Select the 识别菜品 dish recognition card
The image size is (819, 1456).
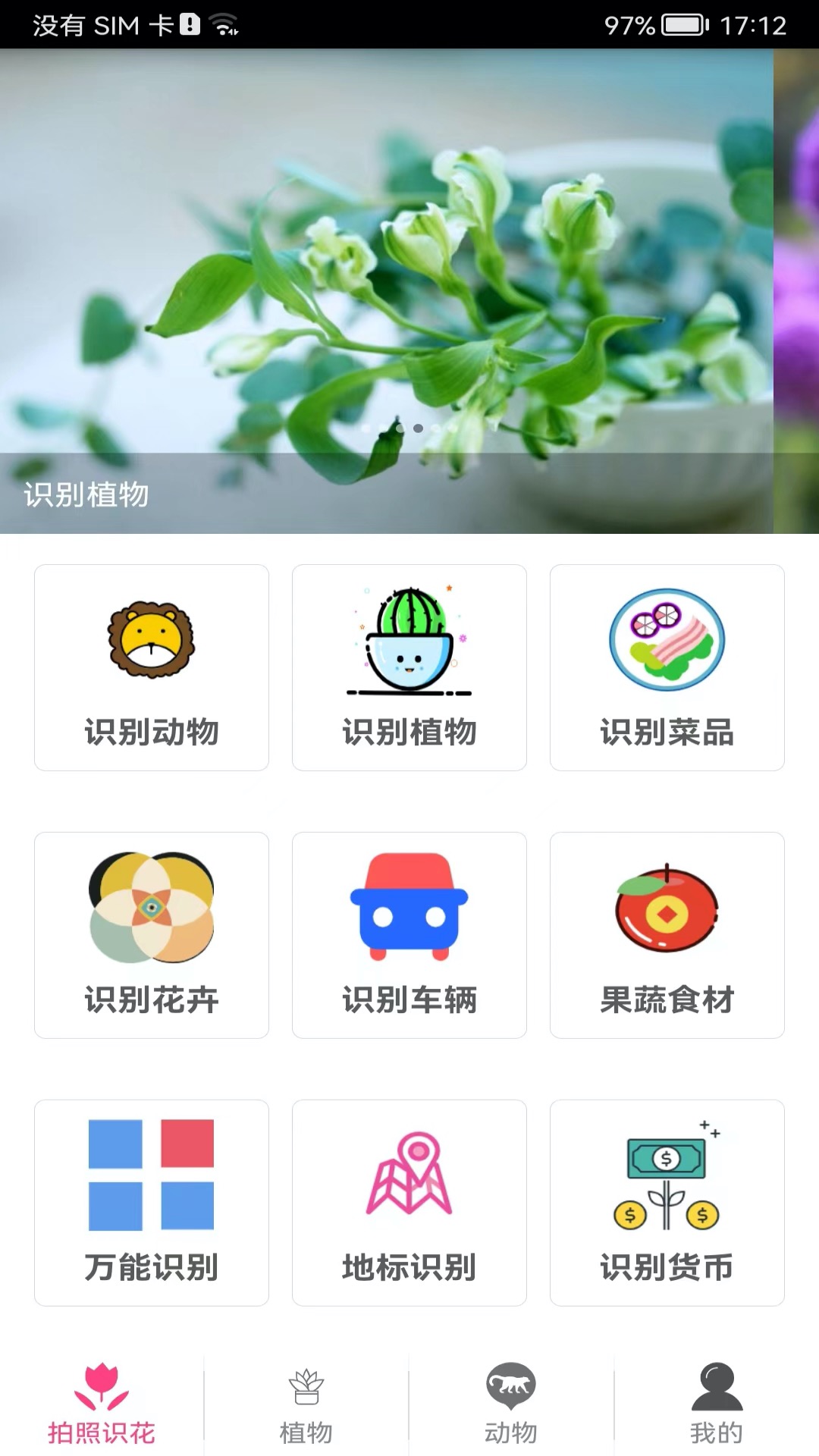point(667,667)
